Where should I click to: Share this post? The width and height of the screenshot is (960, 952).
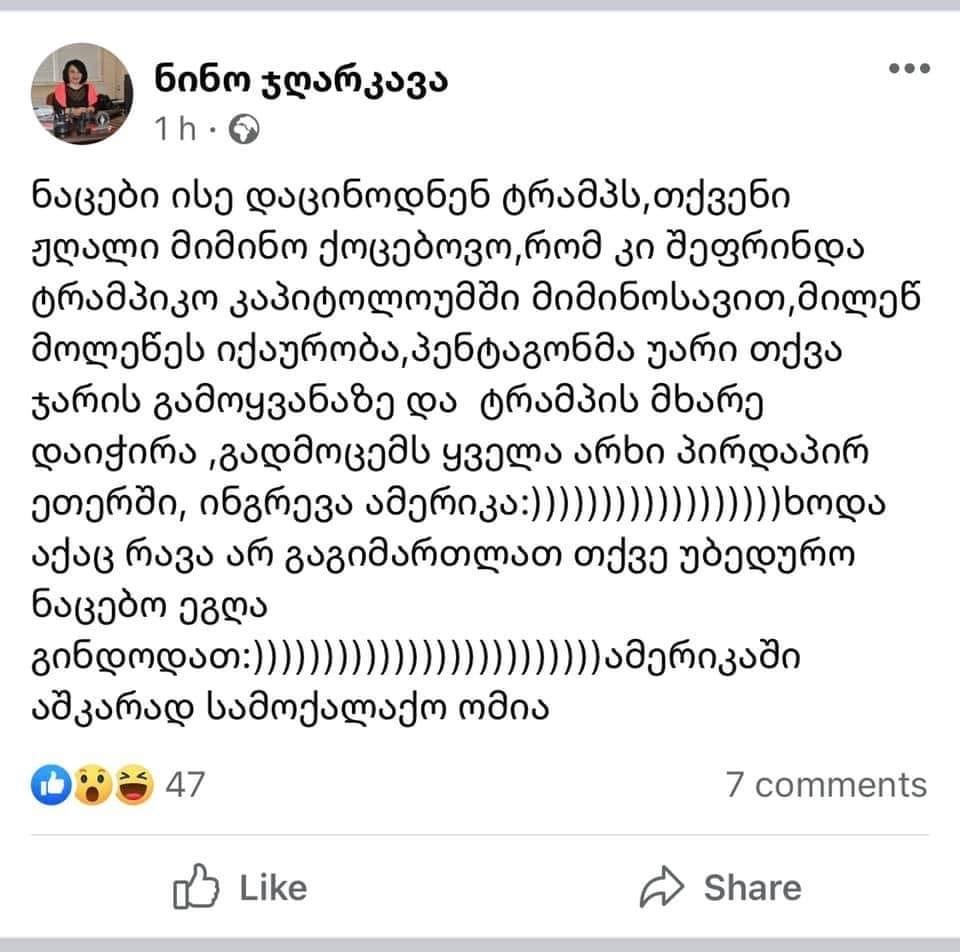(x=720, y=887)
